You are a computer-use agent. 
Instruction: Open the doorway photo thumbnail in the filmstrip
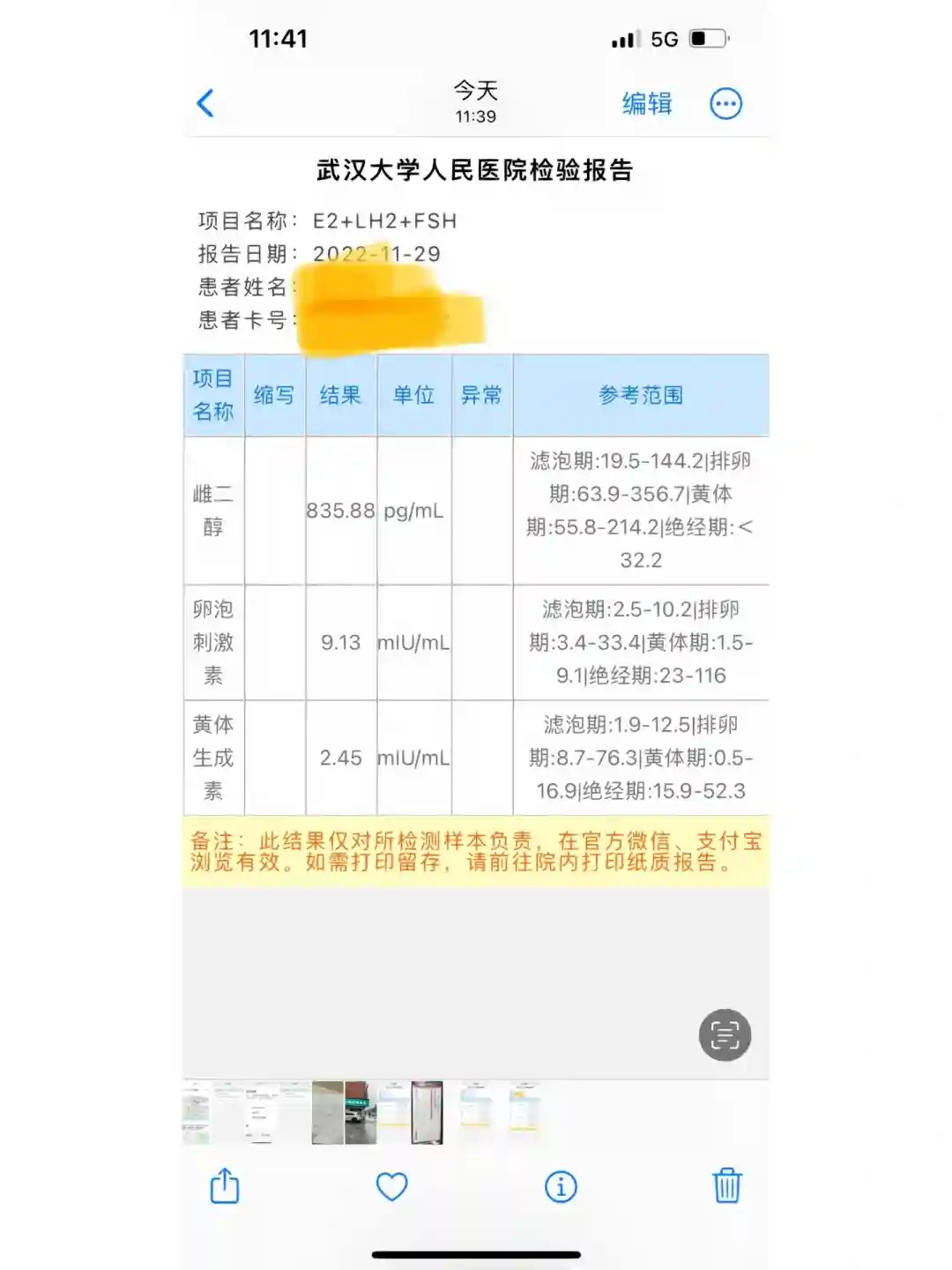pos(427,1113)
